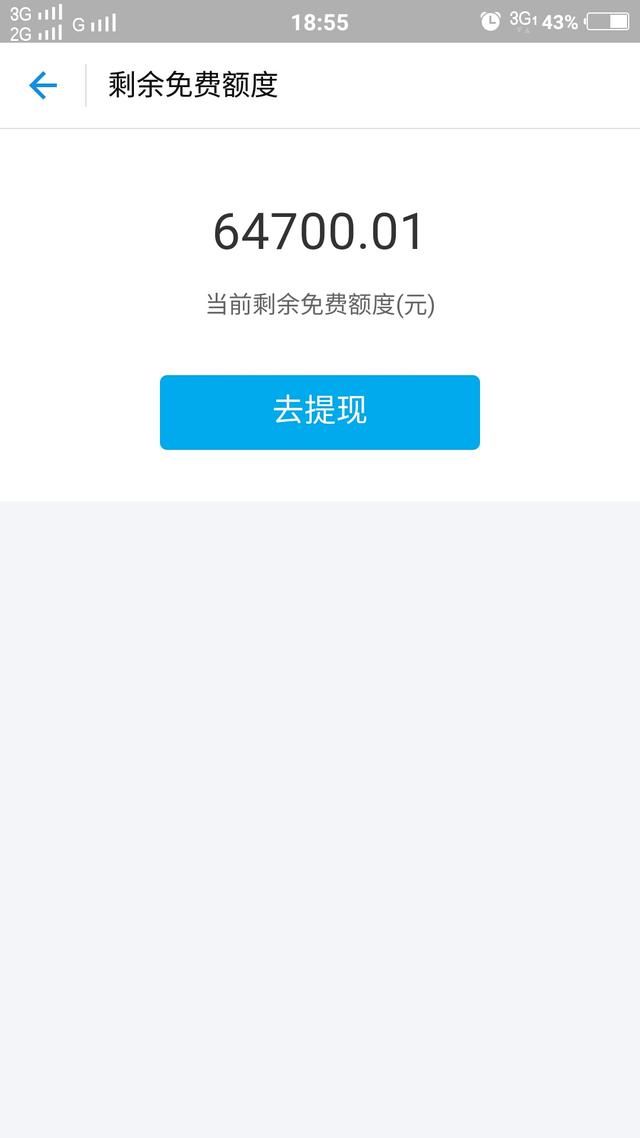Tap the 去提现 withdraw button
Viewport: 640px width, 1138px height.
pyautogui.click(x=320, y=412)
